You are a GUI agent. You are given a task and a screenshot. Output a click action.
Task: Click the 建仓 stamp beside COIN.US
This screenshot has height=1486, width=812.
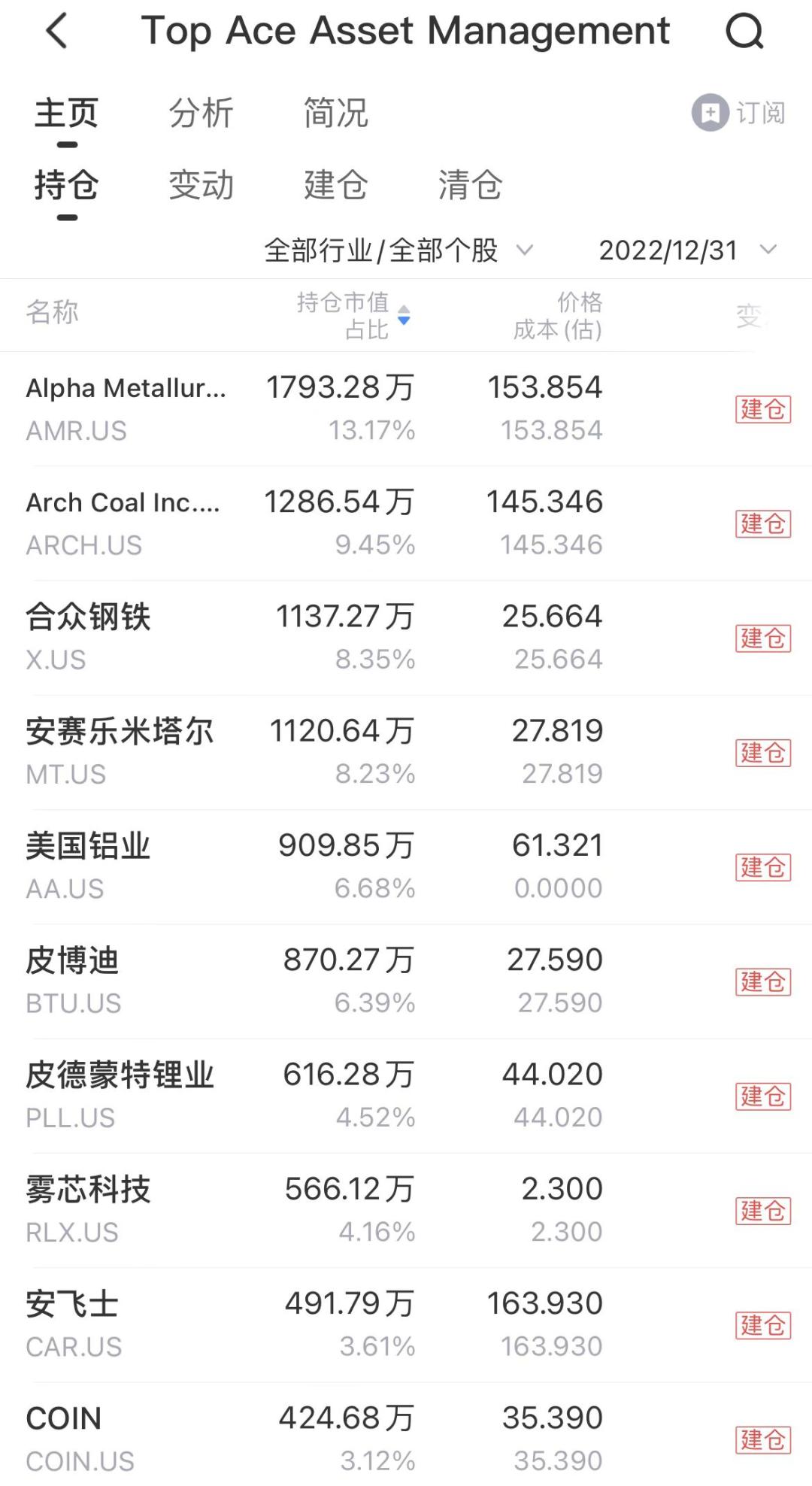click(763, 1438)
